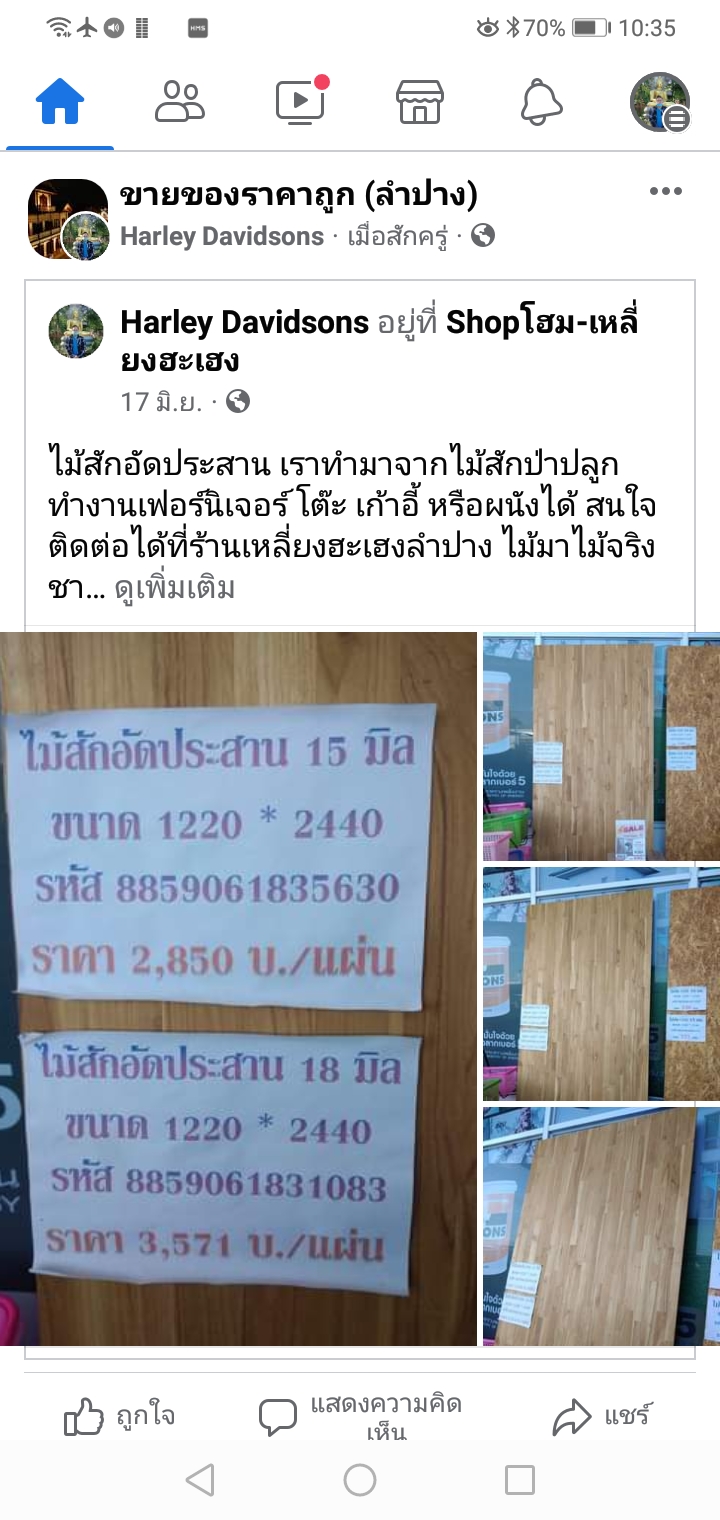Go to the Facebook home feed tab
The height and width of the screenshot is (1520, 720).
pyautogui.click(x=60, y=102)
